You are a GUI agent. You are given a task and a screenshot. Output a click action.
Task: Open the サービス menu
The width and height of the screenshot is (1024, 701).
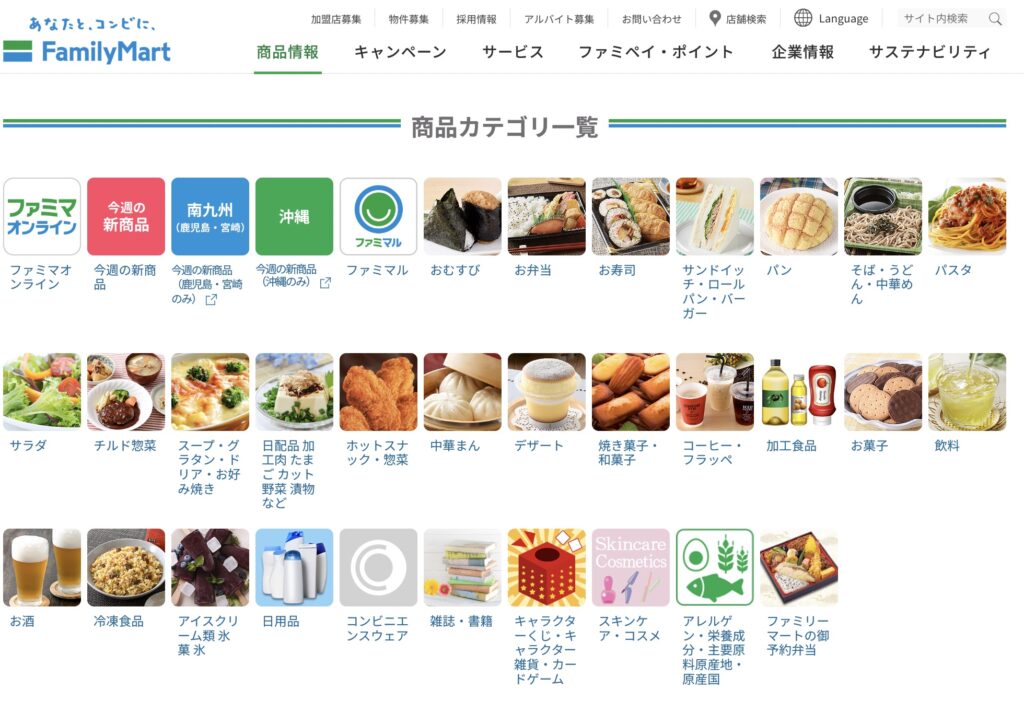coord(512,52)
